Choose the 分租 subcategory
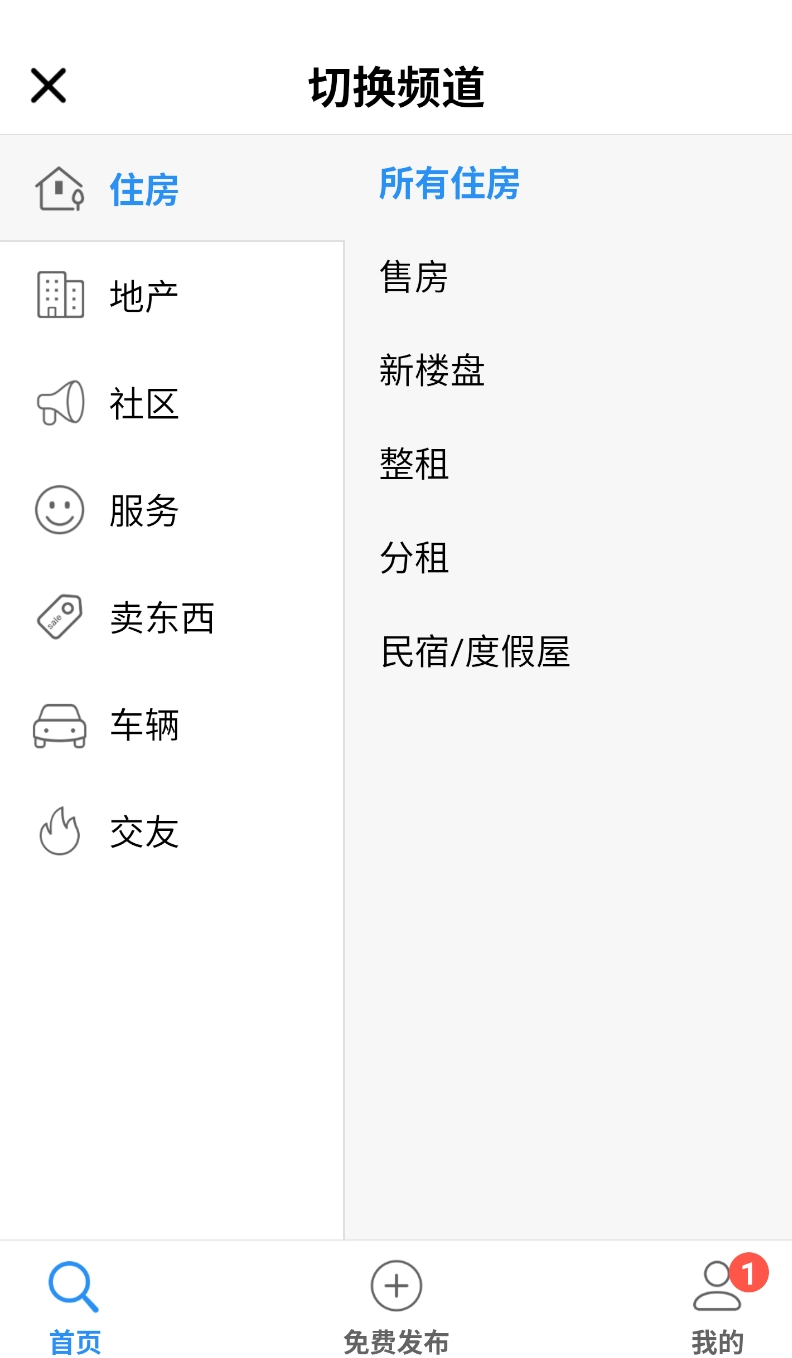This screenshot has width=792, height=1358. (414, 558)
